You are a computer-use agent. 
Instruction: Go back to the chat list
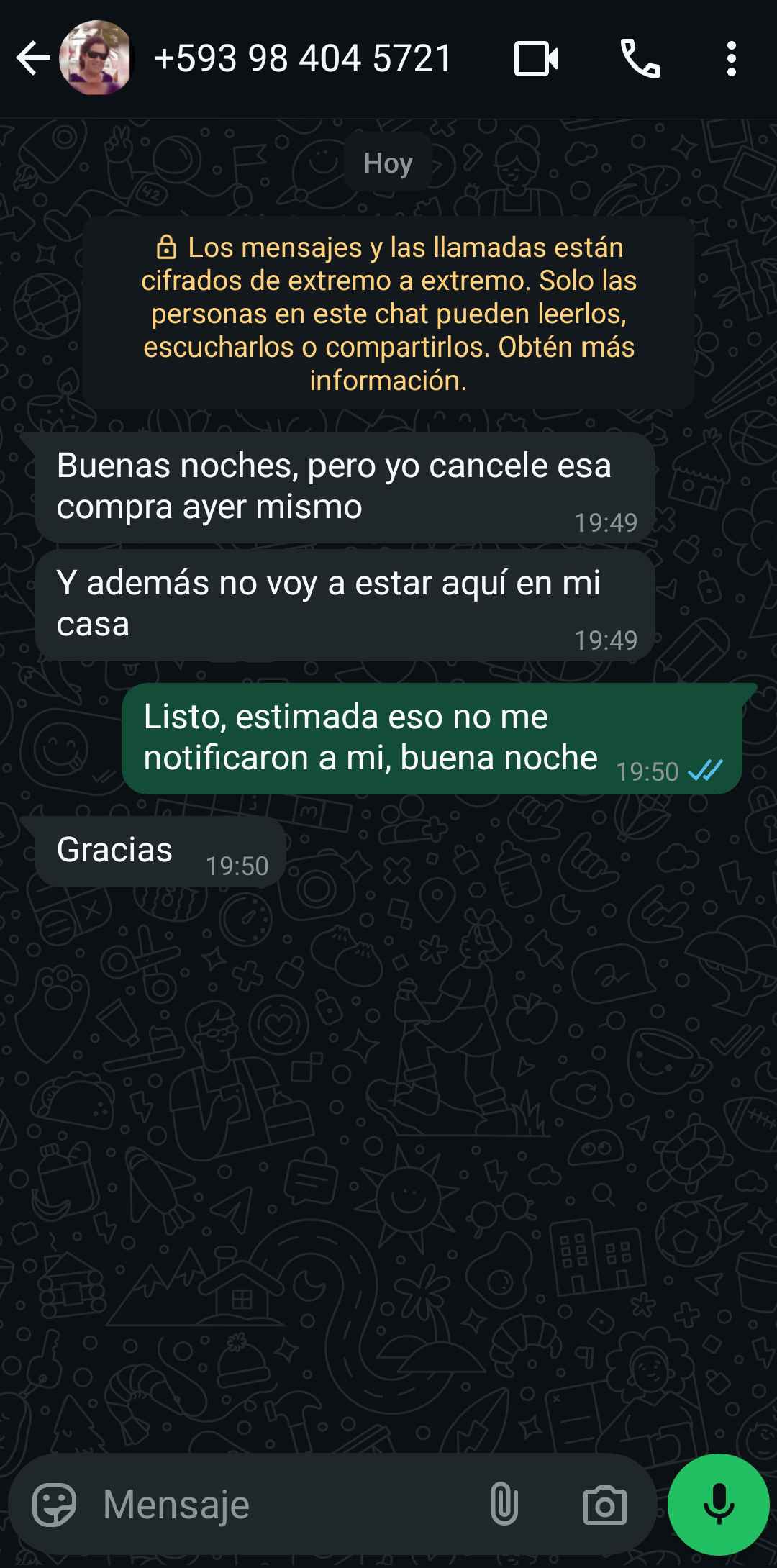pyautogui.click(x=32, y=58)
